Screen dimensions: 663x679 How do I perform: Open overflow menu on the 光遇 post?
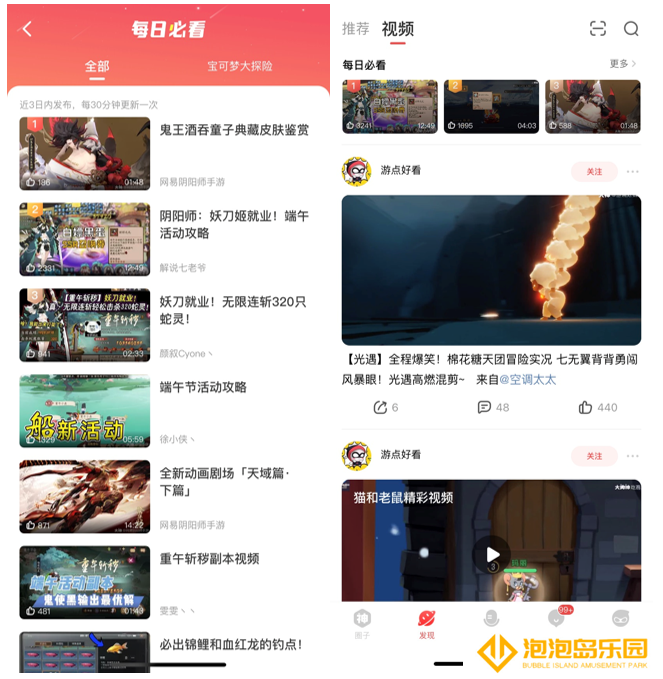(632, 172)
